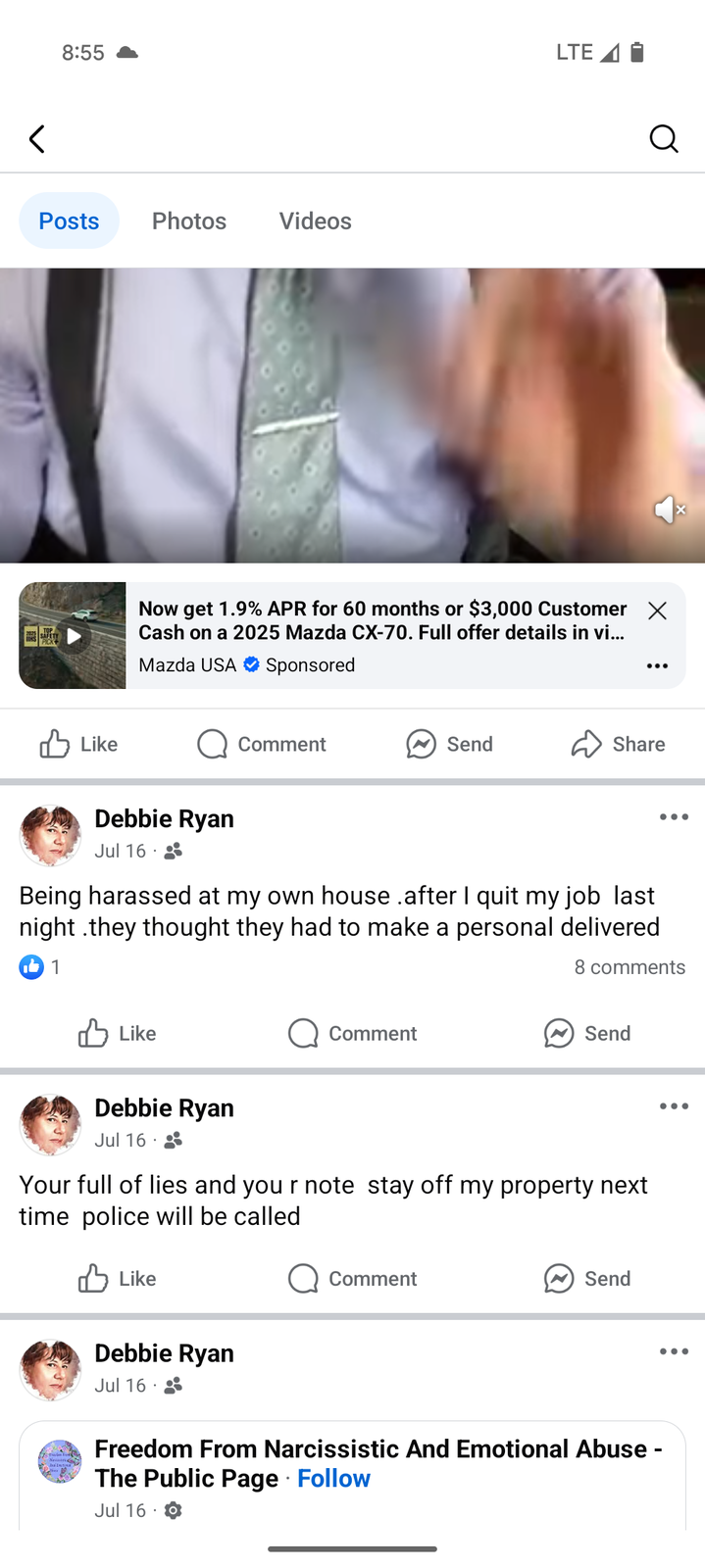Viewport: 705px width, 1568px height.
Task: Switch to the Photos tab
Action: (x=189, y=221)
